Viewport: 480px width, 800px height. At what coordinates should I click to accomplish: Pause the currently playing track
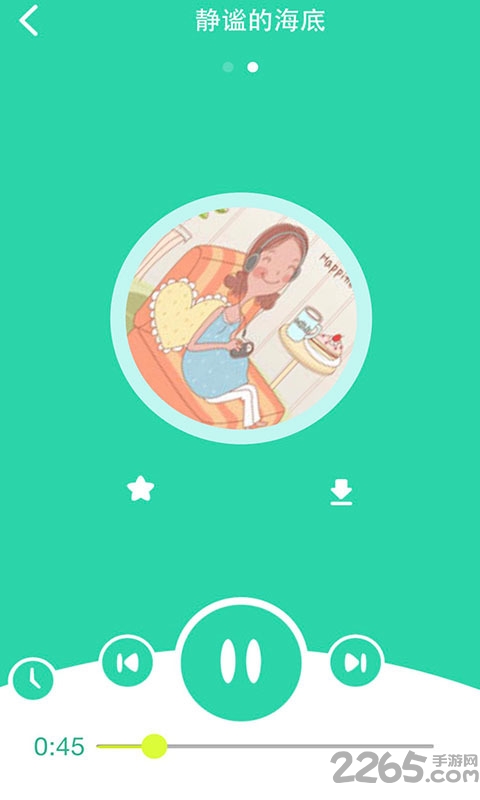click(241, 660)
